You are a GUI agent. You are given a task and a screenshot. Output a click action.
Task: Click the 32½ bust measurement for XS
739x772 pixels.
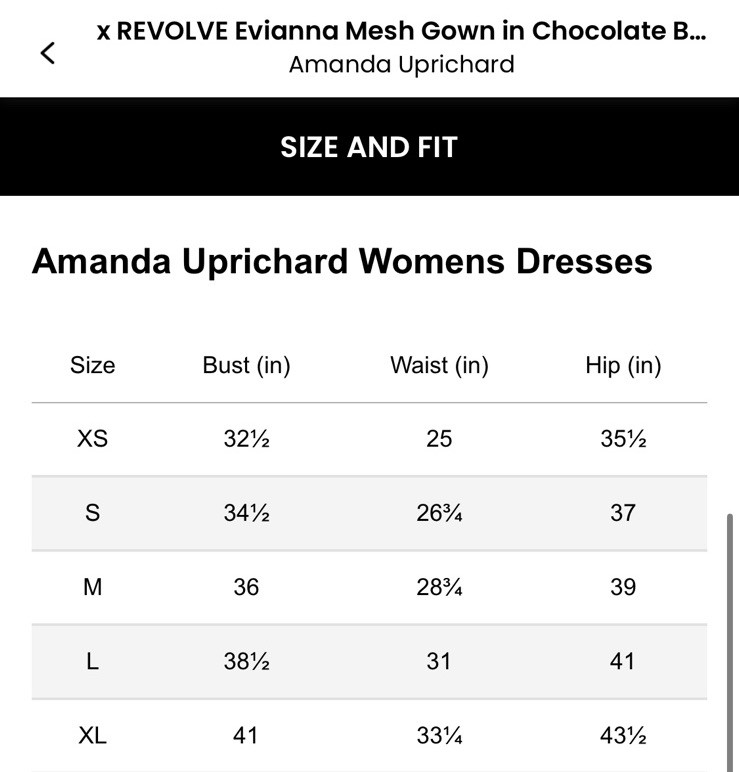click(x=245, y=439)
